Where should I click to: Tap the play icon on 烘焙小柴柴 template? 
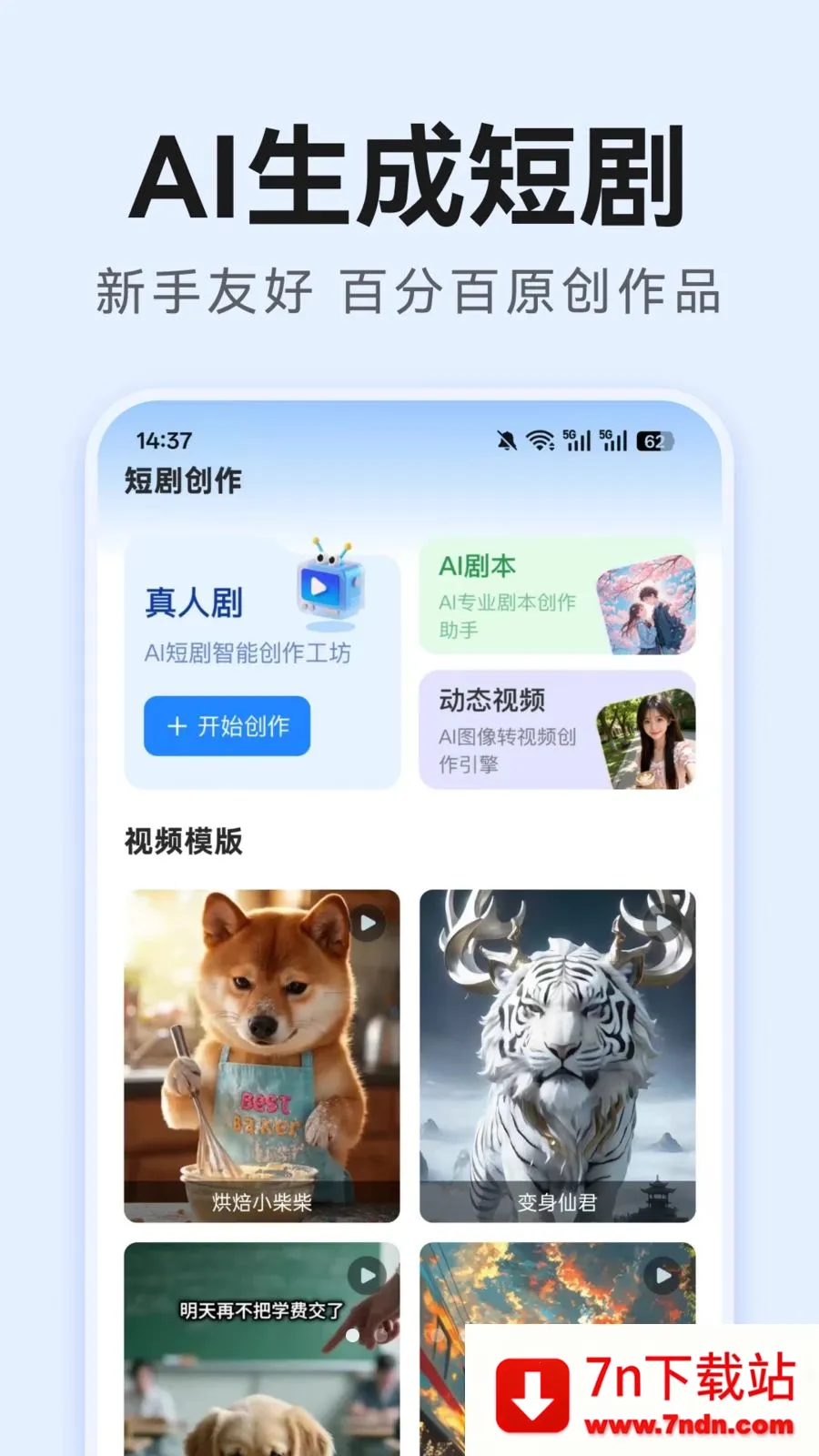pyautogui.click(x=368, y=923)
